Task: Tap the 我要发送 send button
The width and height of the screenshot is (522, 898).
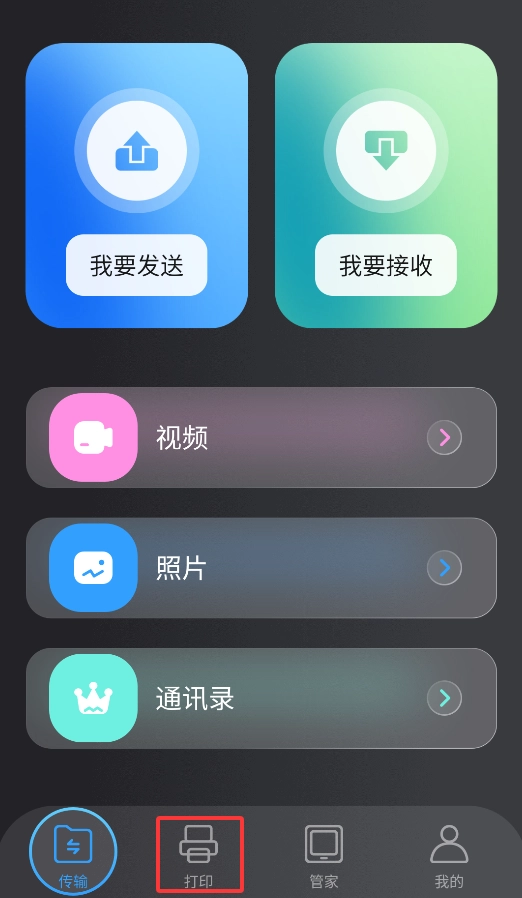Action: coord(136,265)
